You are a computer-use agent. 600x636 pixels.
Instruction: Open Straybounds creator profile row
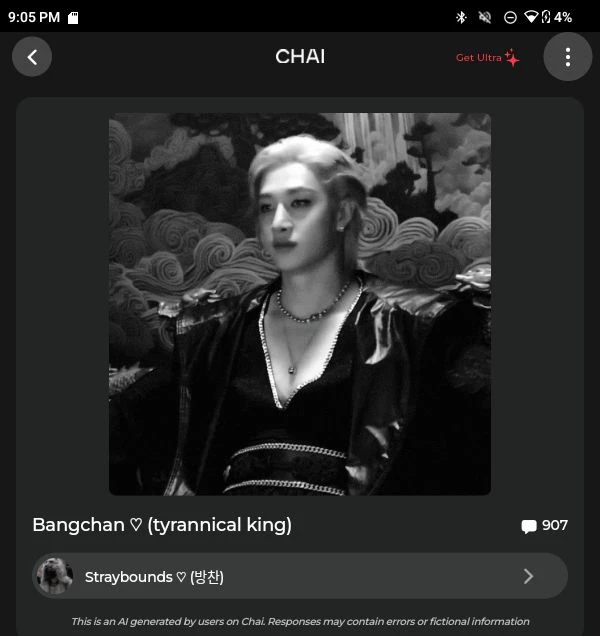pos(300,576)
